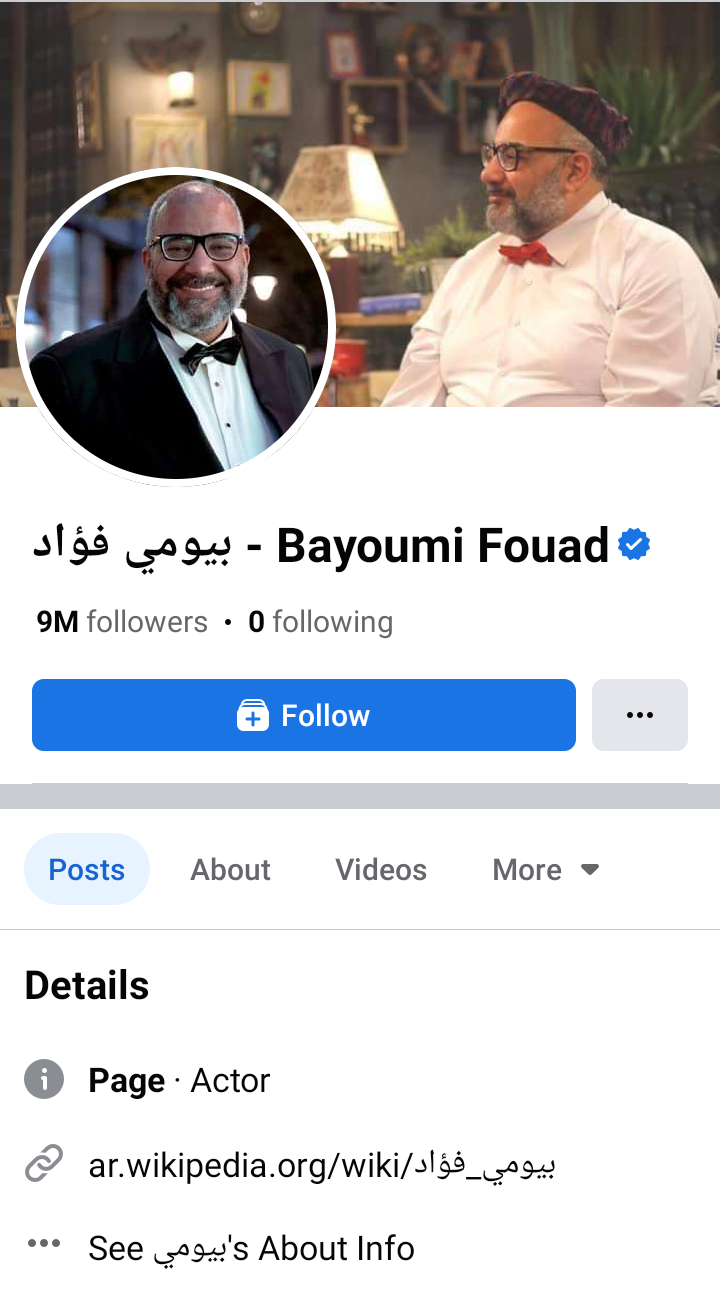The height and width of the screenshot is (1289, 720).
Task: Open the Videos tab
Action: 380,869
